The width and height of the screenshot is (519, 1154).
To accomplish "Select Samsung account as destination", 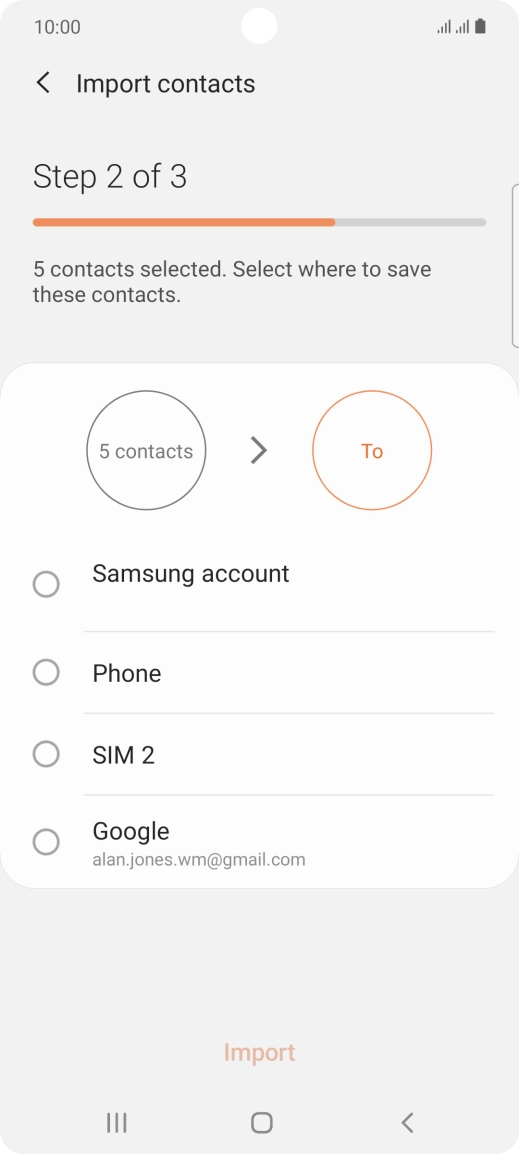I will point(259,585).
